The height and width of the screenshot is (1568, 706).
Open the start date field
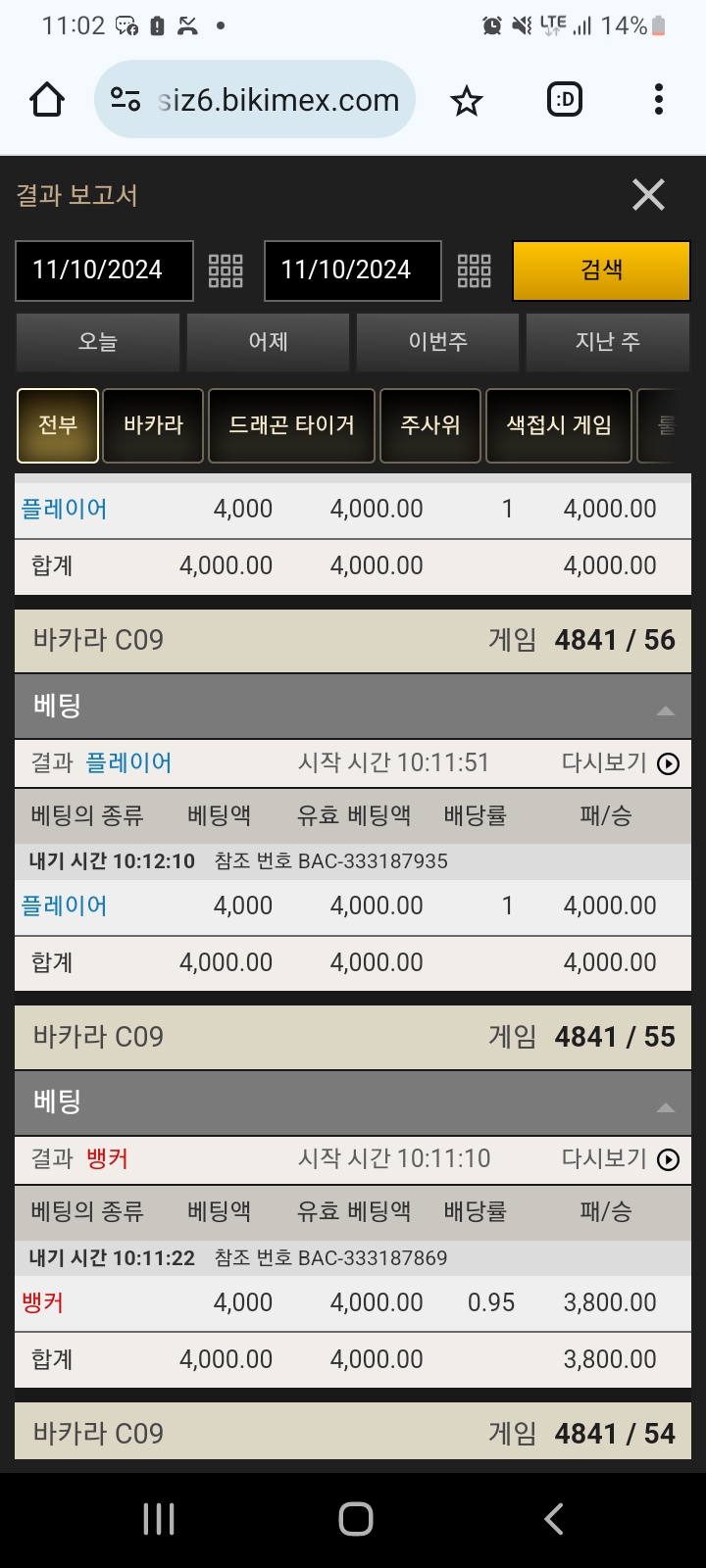coord(104,270)
